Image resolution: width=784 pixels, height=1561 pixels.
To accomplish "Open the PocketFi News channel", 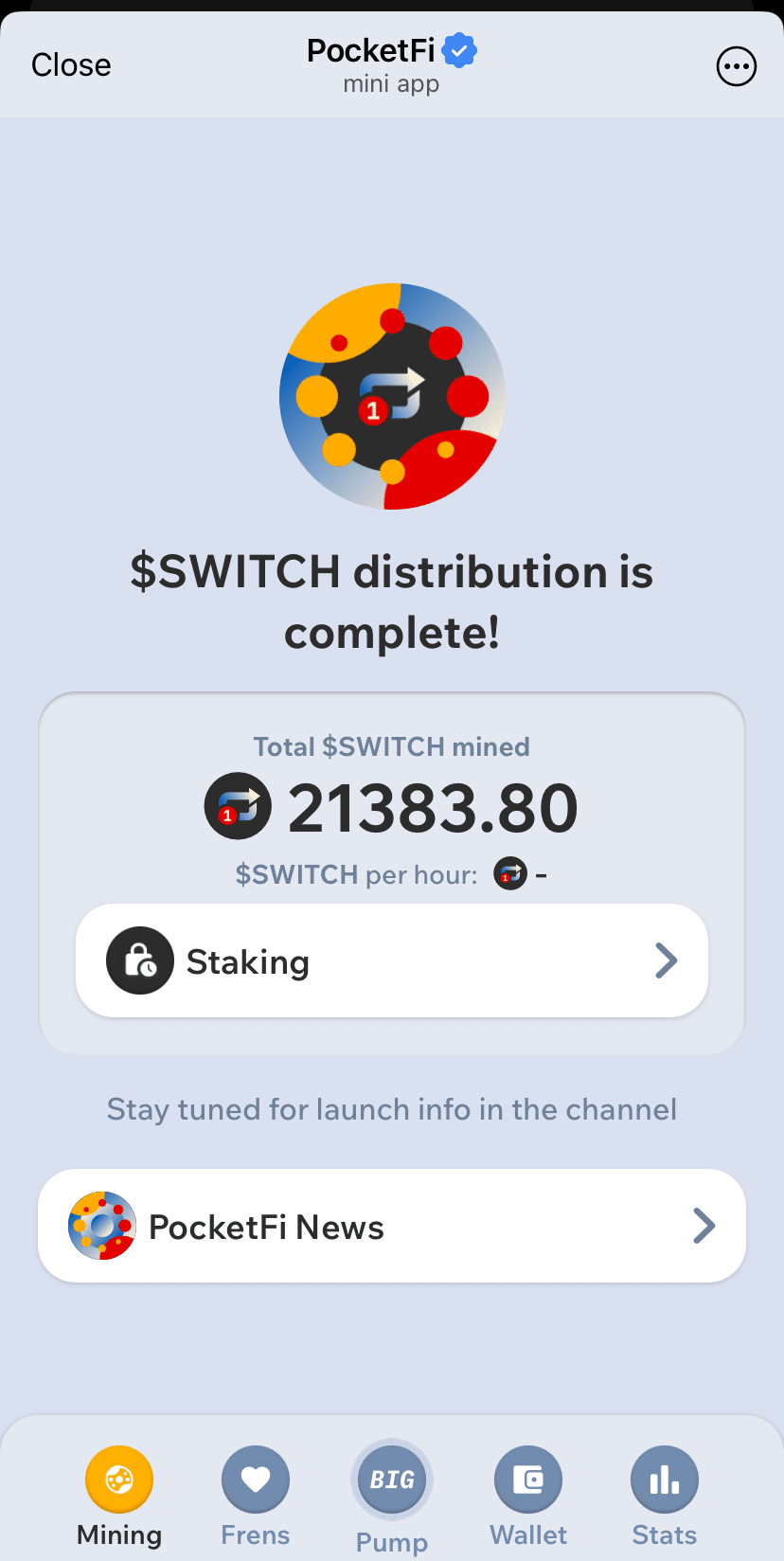I will [x=391, y=1225].
